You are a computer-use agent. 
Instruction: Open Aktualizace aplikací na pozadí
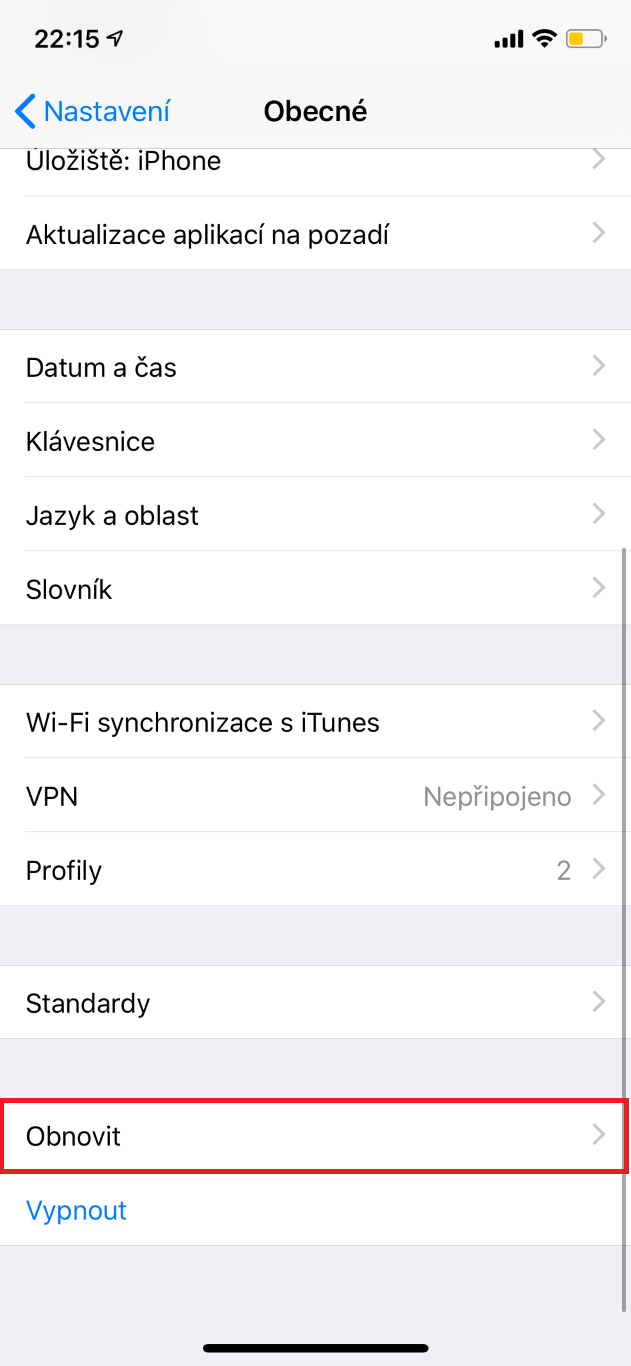coord(315,234)
